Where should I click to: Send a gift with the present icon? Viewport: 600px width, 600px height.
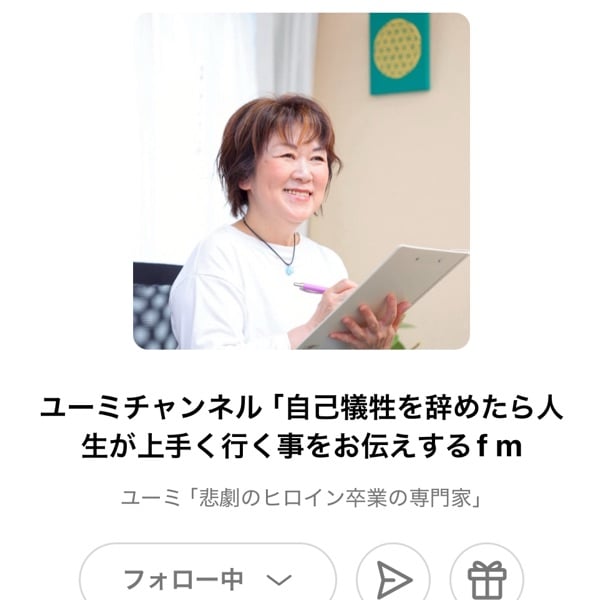(x=487, y=578)
